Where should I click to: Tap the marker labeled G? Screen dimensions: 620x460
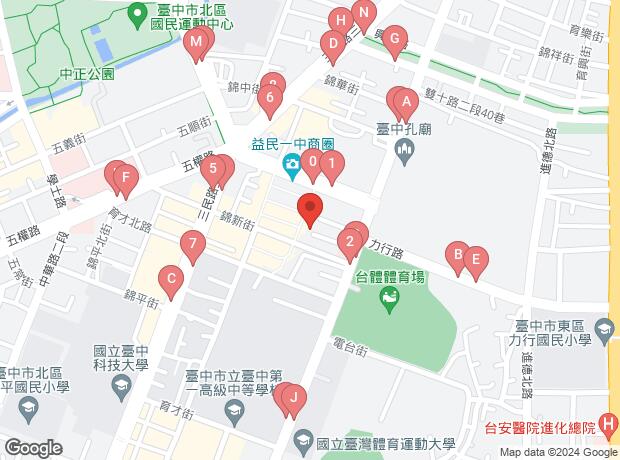click(x=396, y=41)
